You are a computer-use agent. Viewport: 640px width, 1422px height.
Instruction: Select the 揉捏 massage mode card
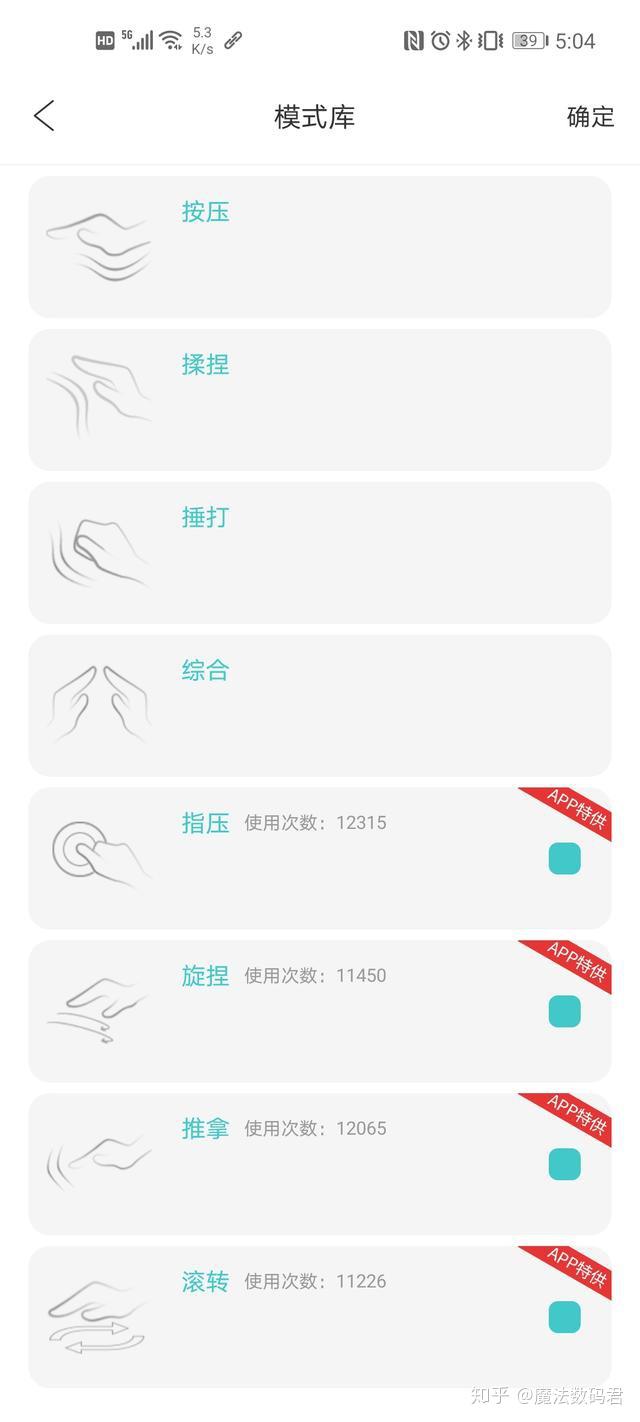(320, 400)
